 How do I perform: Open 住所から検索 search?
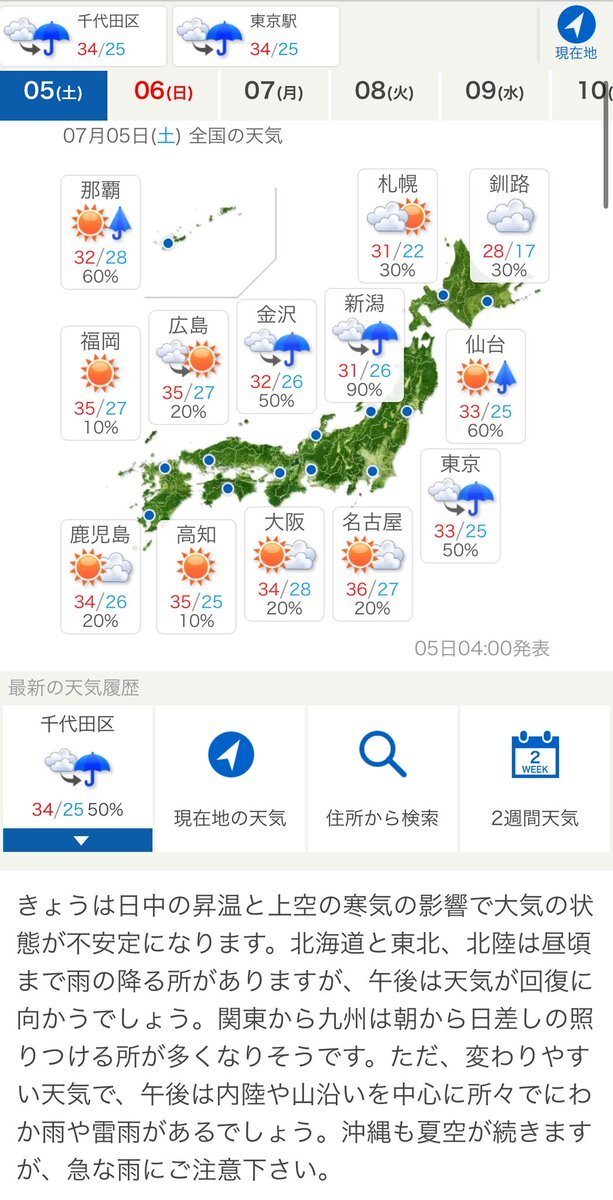(382, 778)
